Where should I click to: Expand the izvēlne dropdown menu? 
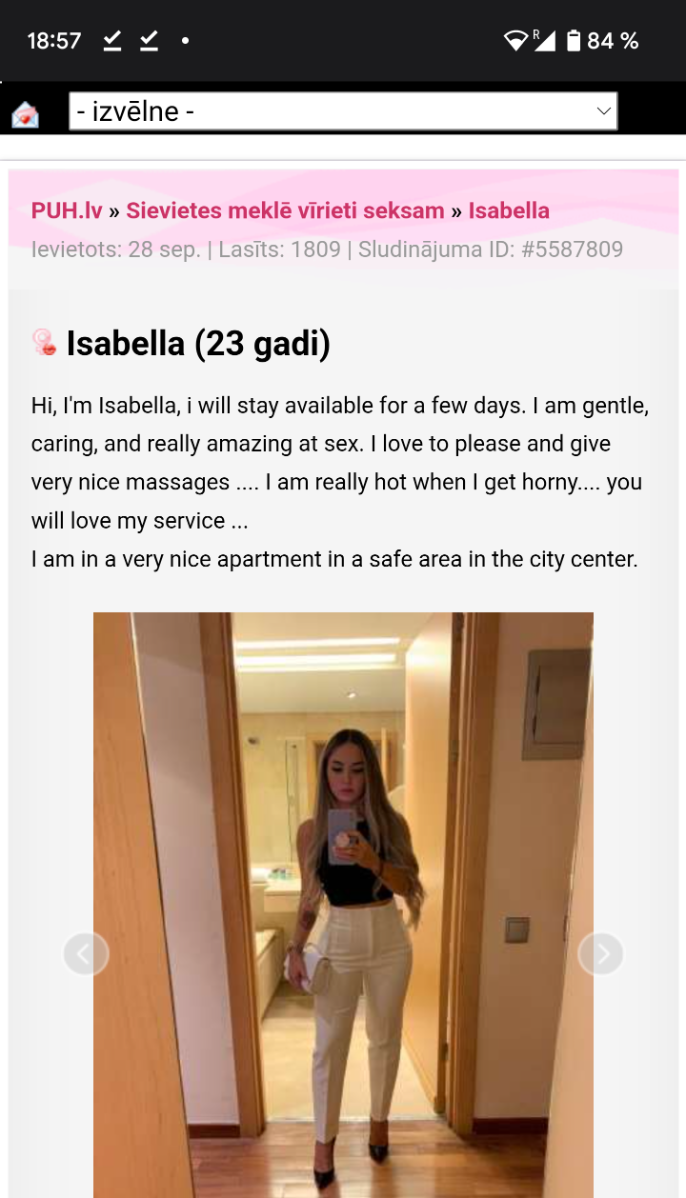pos(343,111)
